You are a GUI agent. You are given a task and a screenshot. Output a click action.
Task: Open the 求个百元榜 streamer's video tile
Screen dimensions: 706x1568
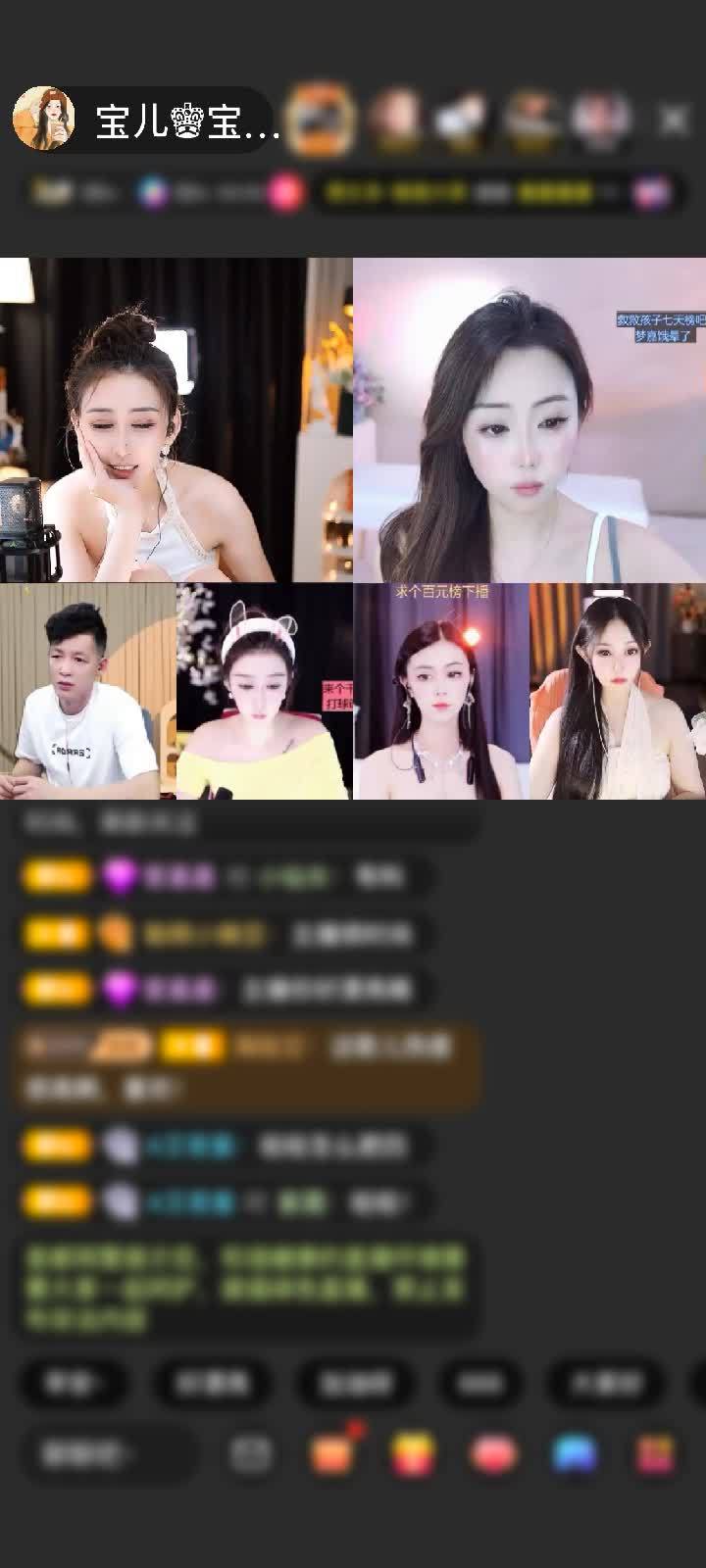(441, 691)
